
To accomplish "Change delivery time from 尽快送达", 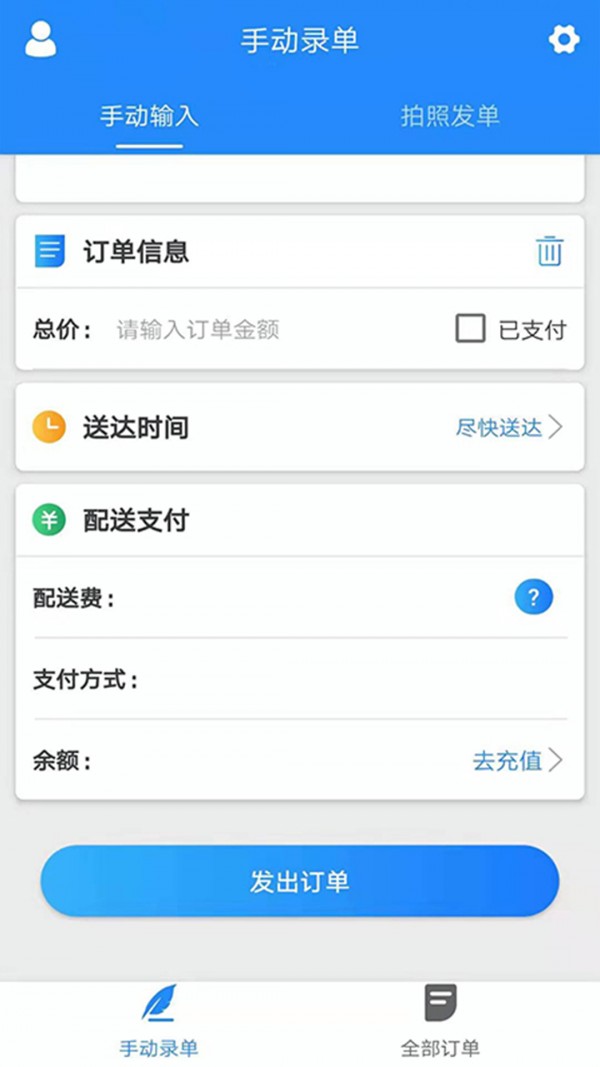I will [509, 428].
